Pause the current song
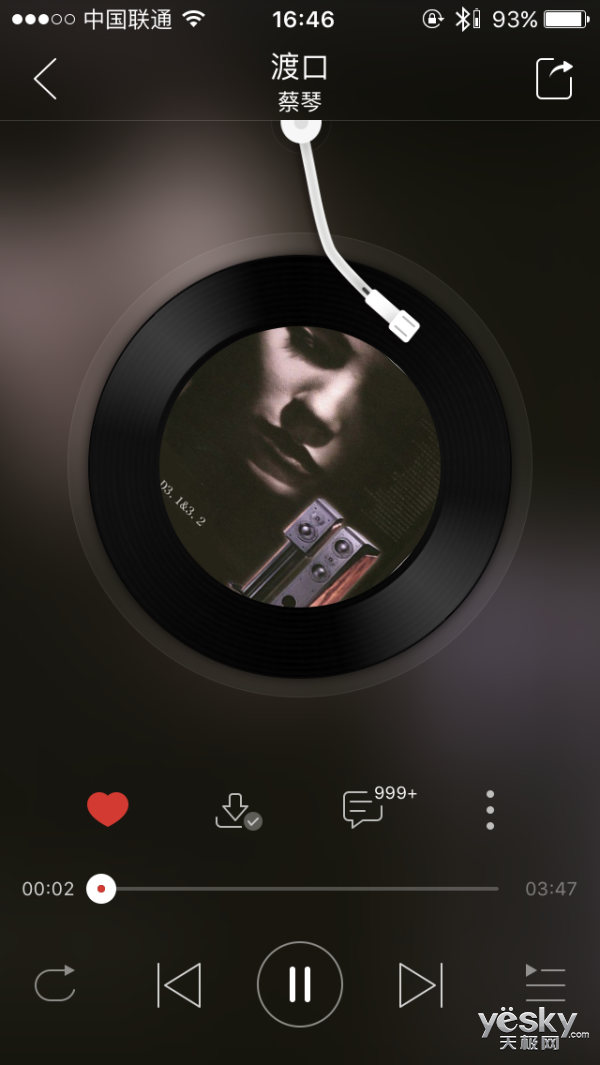This screenshot has height=1065, width=600. point(300,985)
